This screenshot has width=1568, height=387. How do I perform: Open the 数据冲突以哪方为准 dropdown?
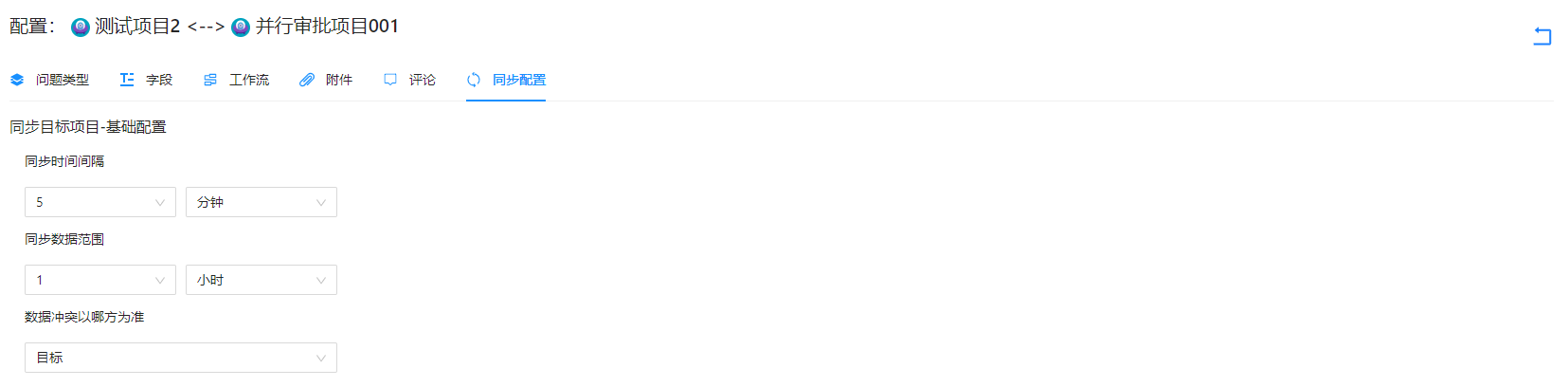pos(181,358)
